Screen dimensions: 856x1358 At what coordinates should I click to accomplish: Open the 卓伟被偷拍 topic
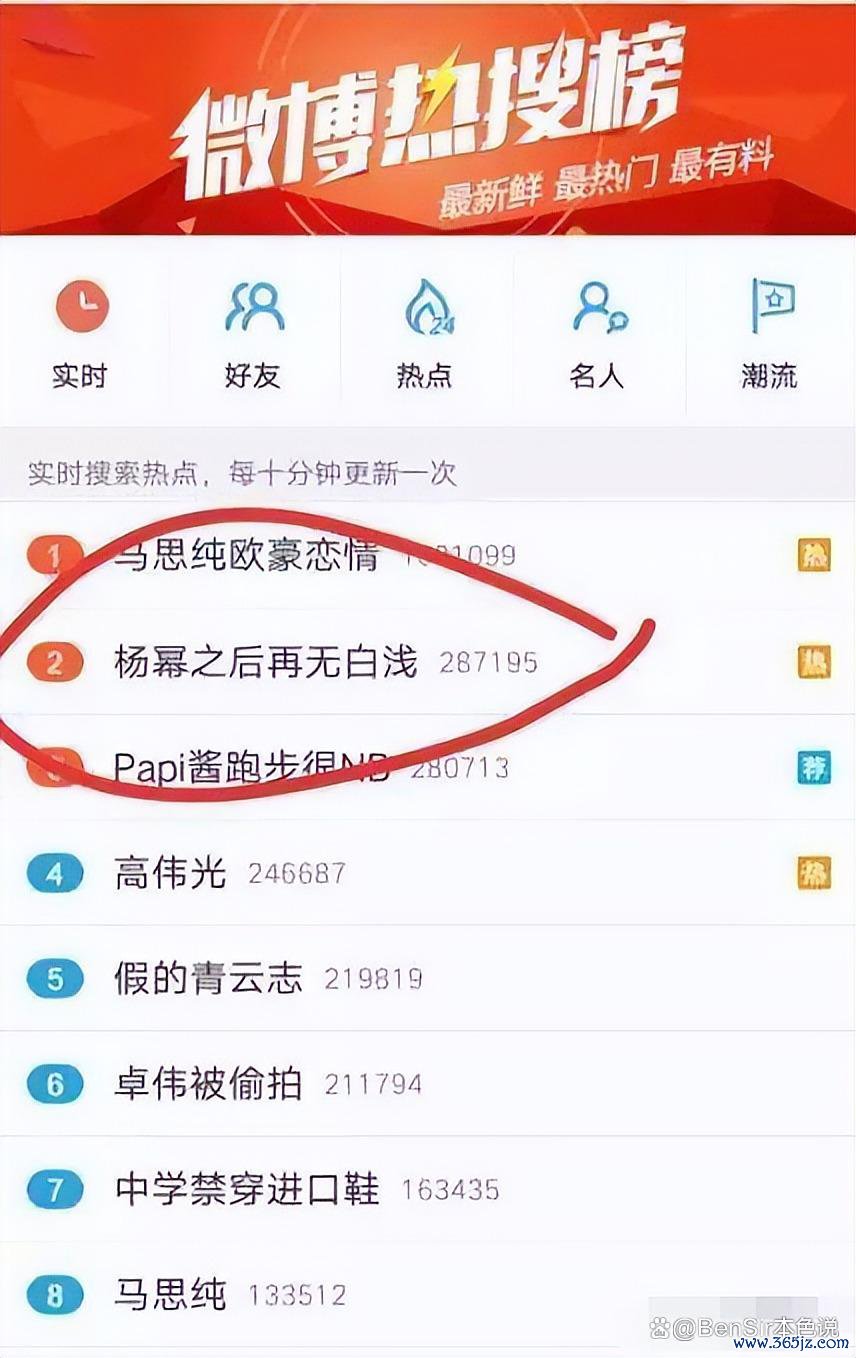208,1084
